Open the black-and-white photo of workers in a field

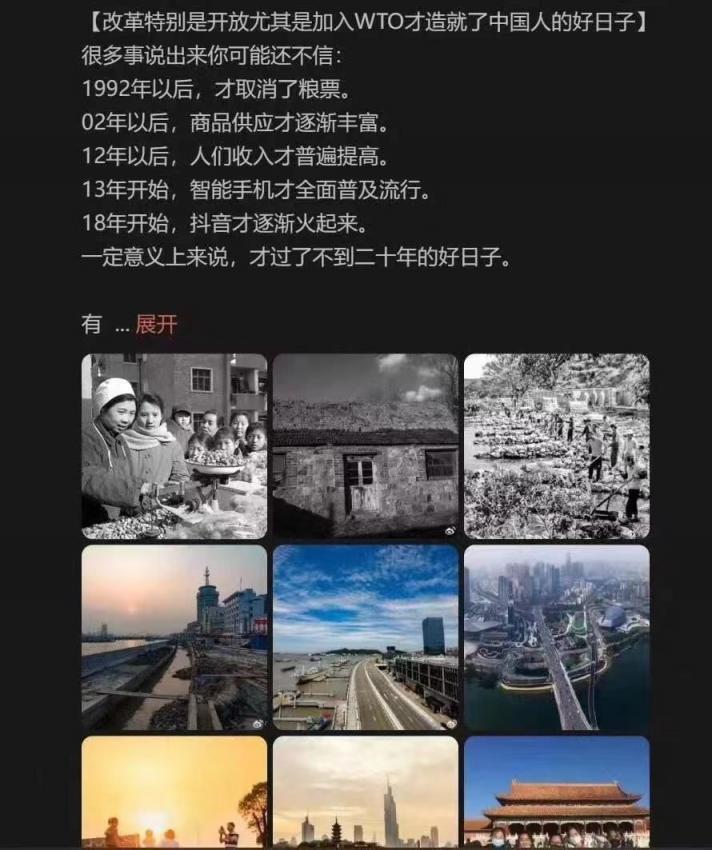[556, 446]
